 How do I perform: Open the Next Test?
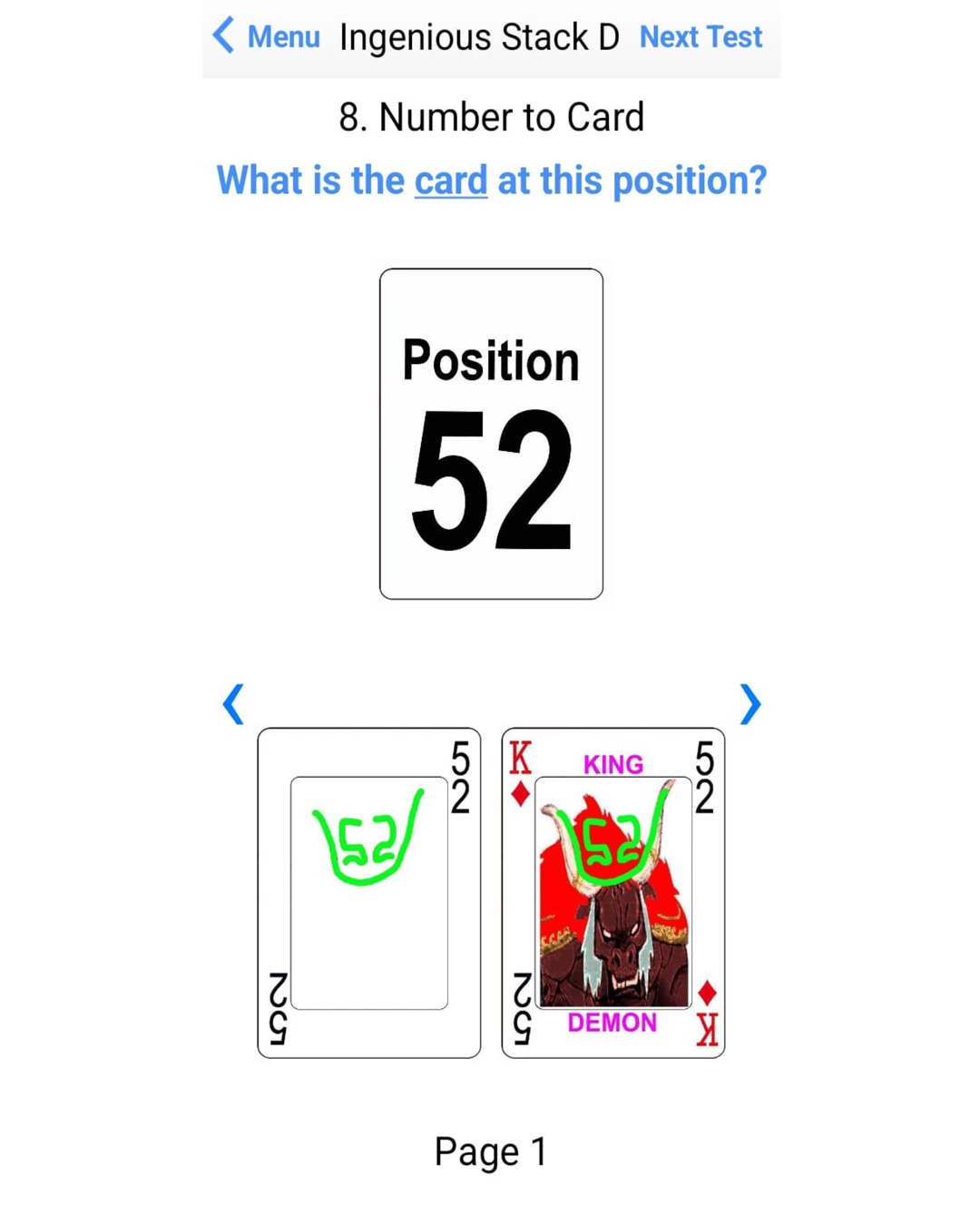pyautogui.click(x=701, y=37)
